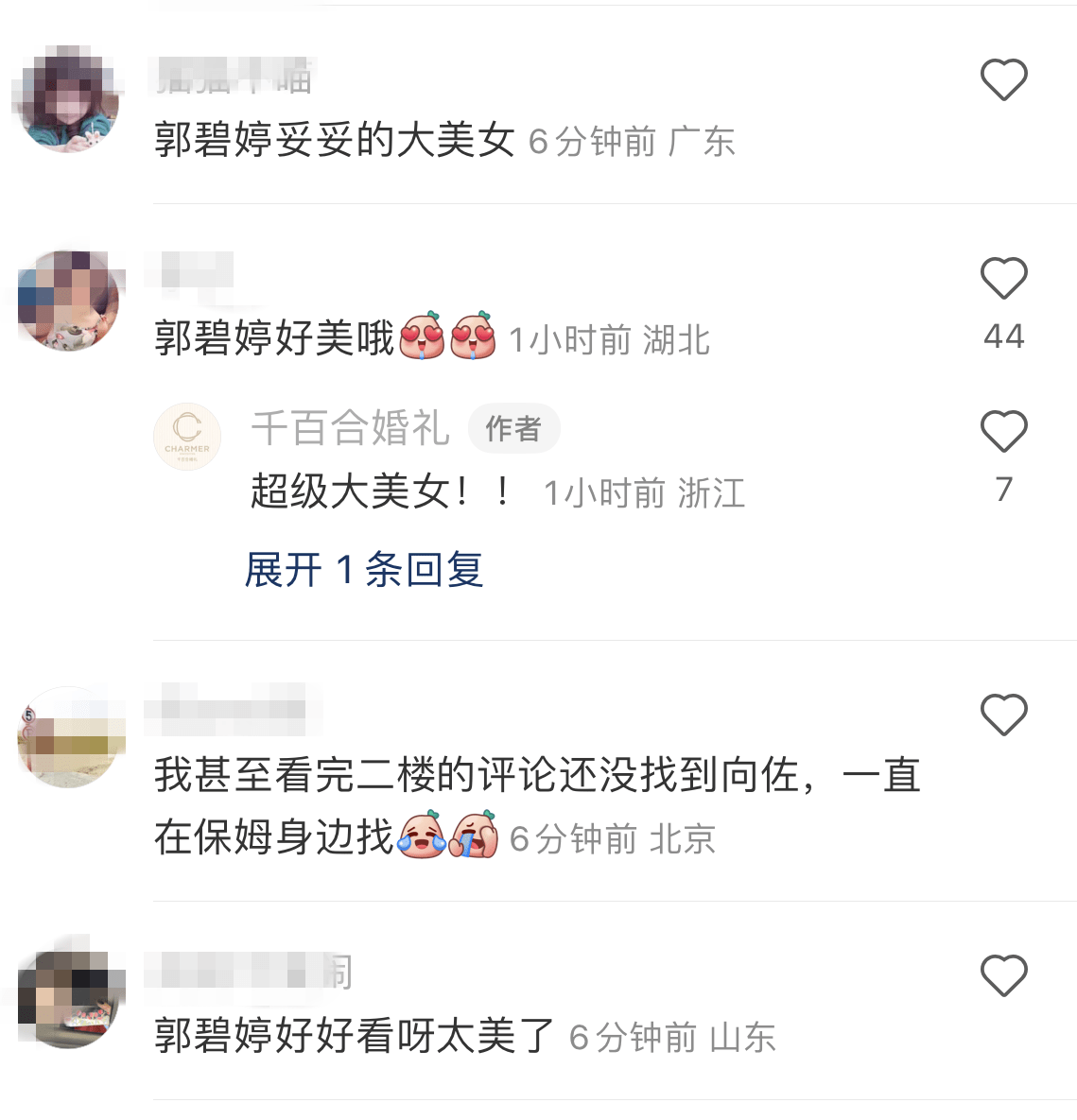1077x1120 pixels.
Task: Like the comment about 找到向佐
Action: click(x=1003, y=715)
